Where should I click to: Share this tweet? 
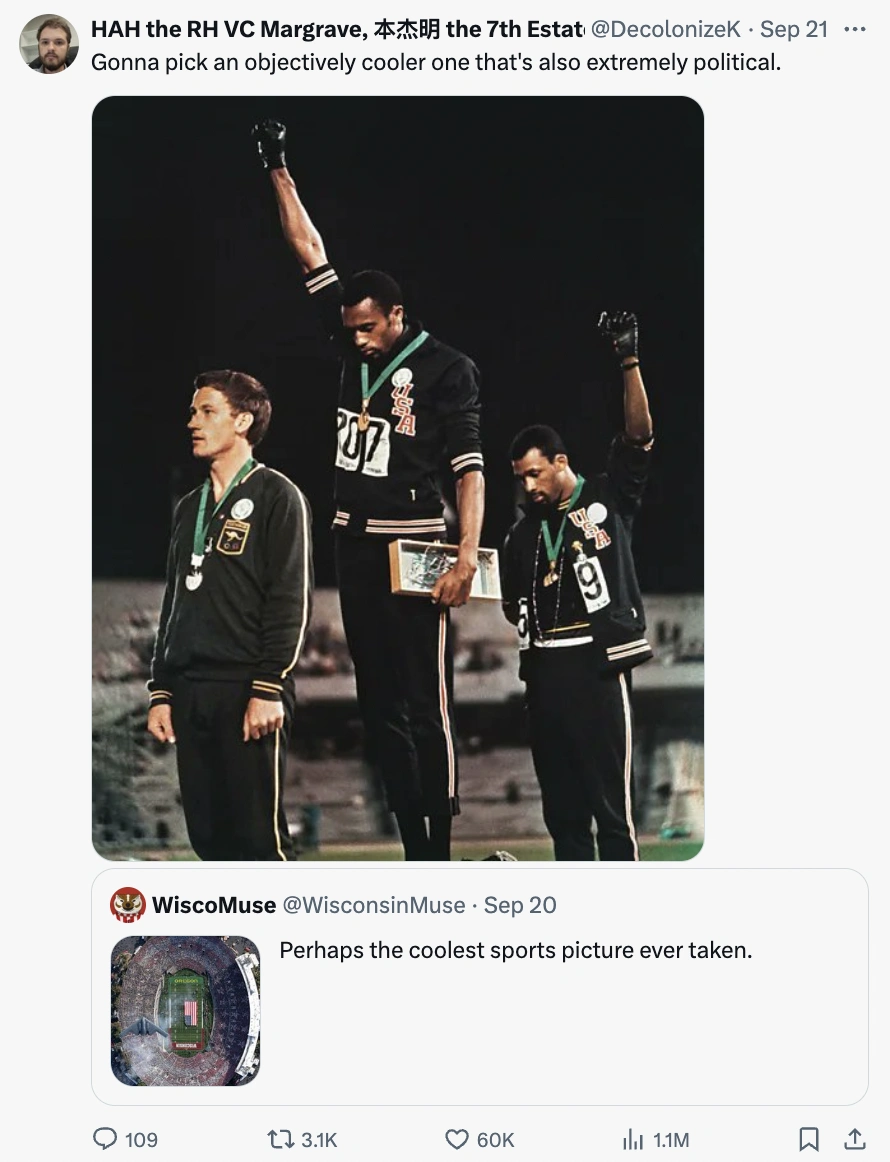point(854,1139)
